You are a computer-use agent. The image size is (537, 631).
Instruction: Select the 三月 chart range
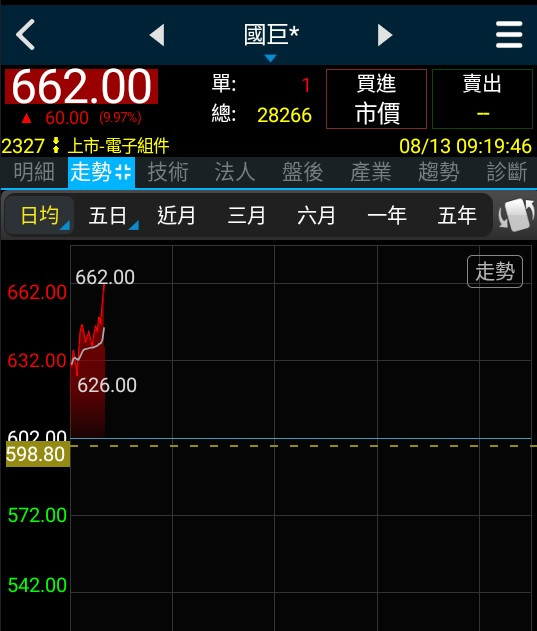[x=246, y=215]
